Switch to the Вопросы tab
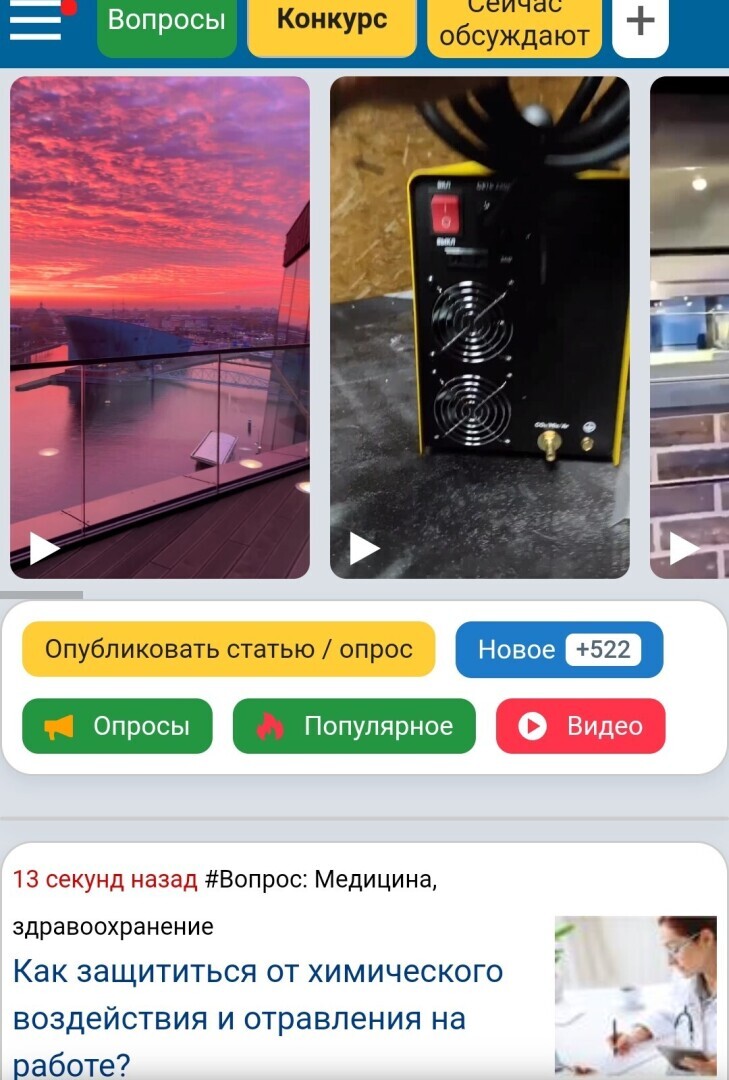This screenshot has width=729, height=1080. [x=166, y=22]
